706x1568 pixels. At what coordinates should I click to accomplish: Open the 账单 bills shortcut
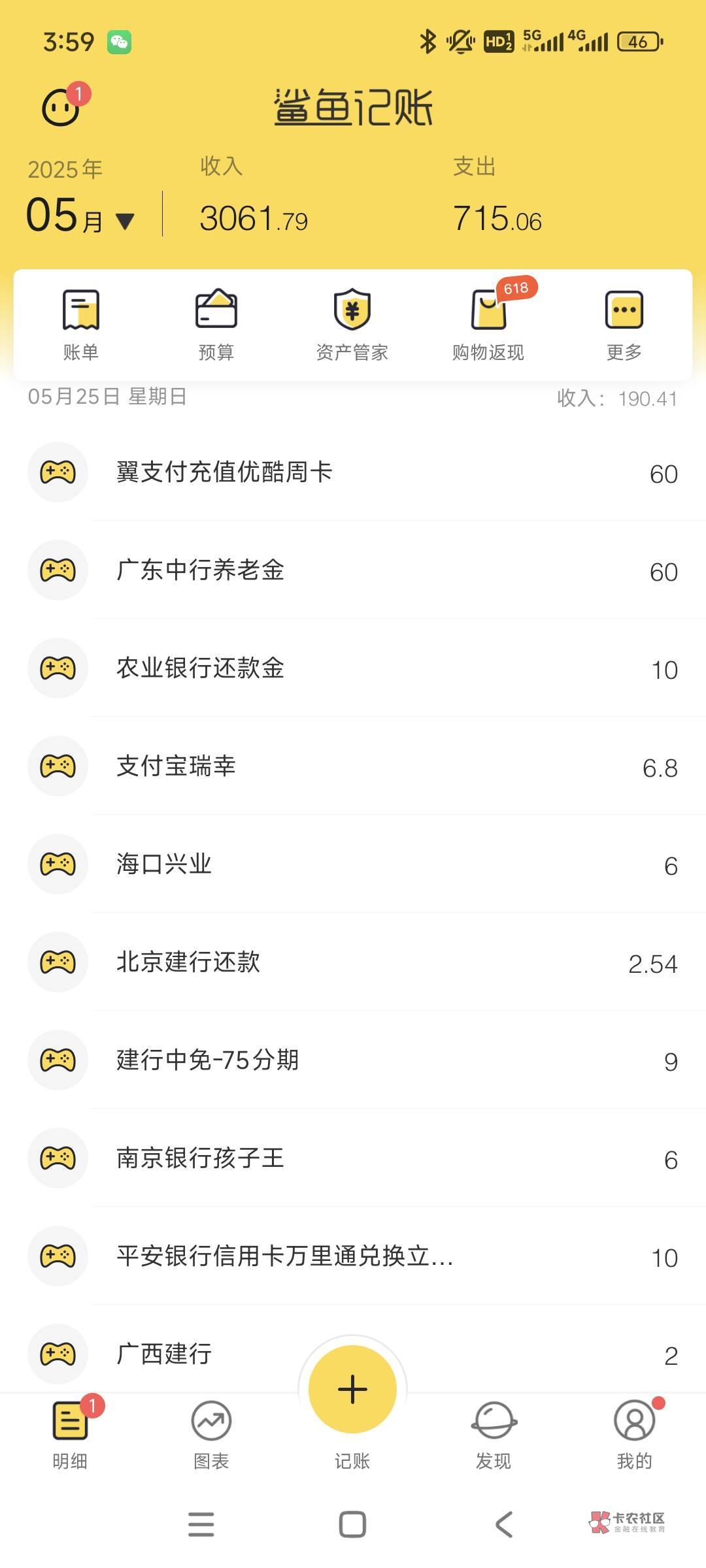[80, 325]
